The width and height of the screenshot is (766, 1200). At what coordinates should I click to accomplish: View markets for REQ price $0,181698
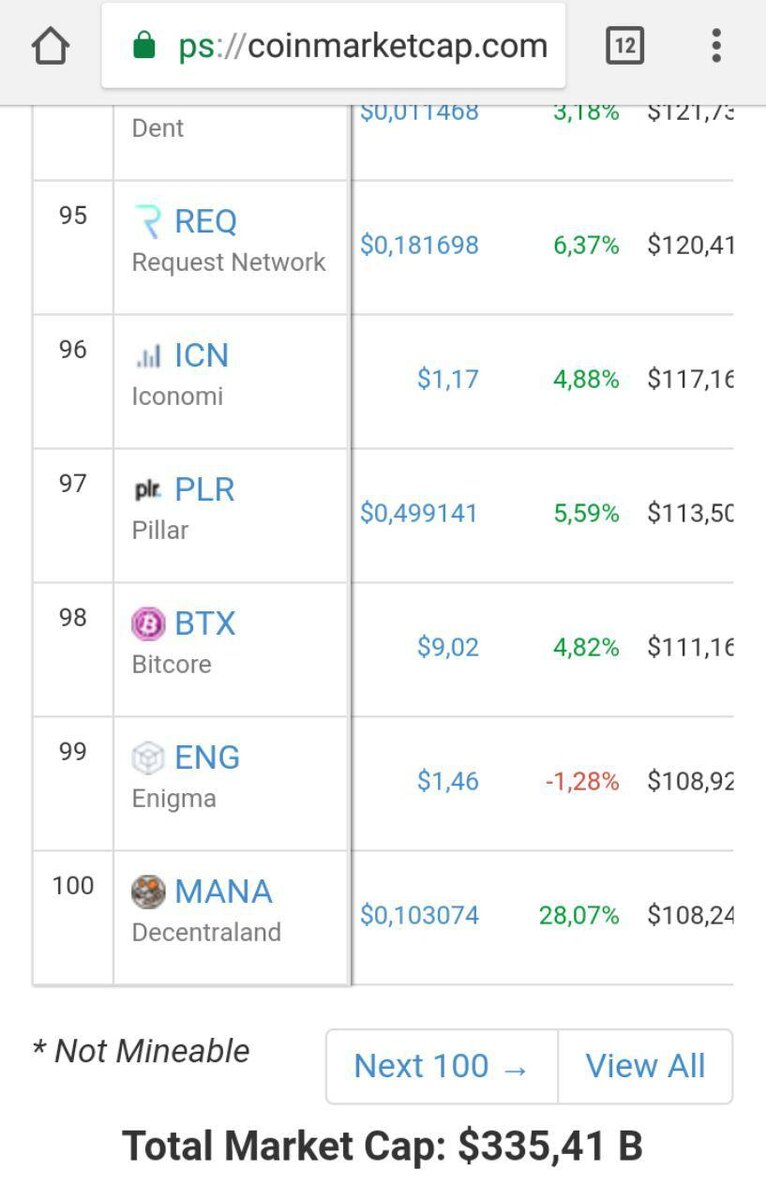click(x=419, y=245)
